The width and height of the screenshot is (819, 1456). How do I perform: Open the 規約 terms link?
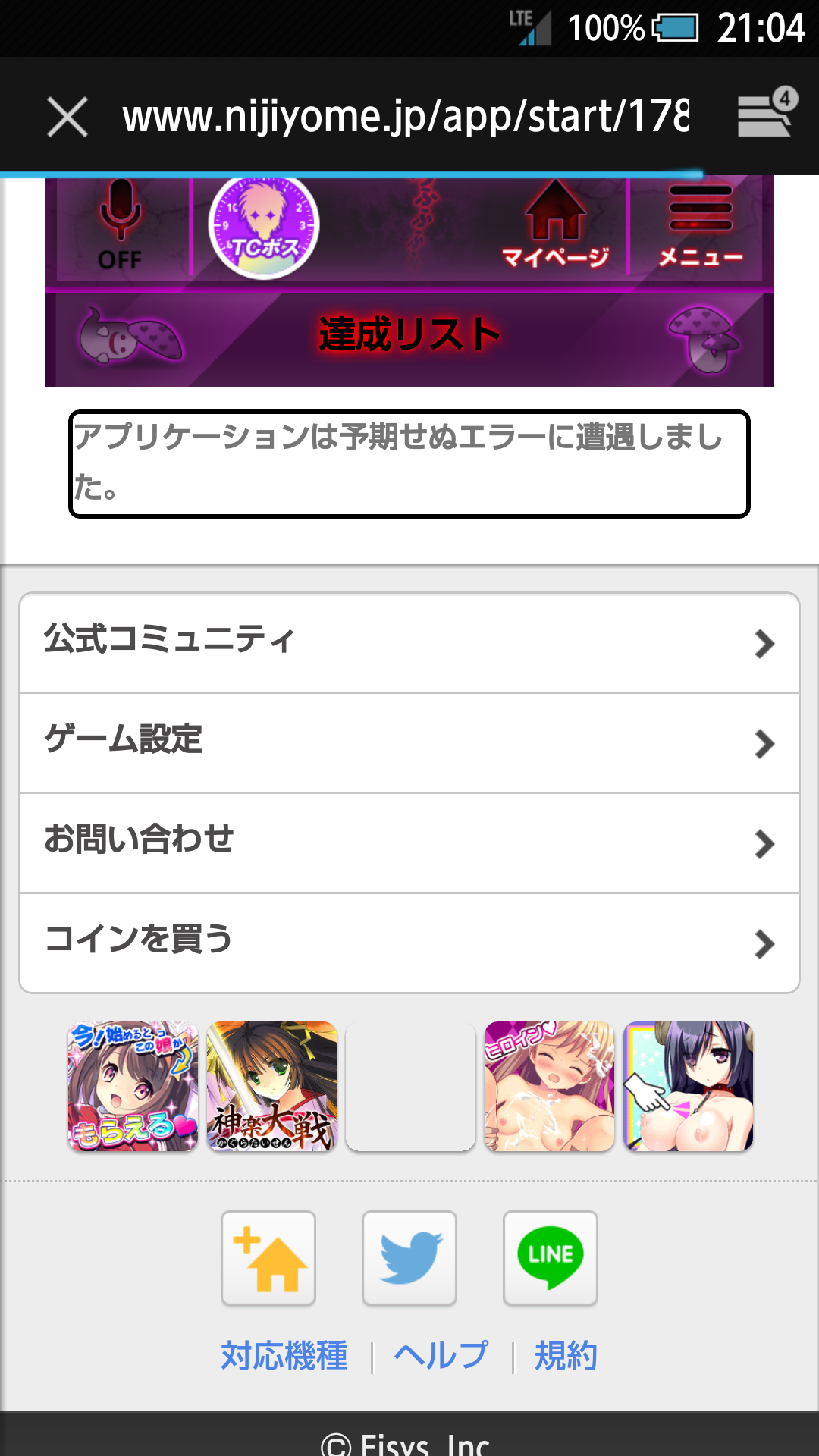pos(566,1356)
